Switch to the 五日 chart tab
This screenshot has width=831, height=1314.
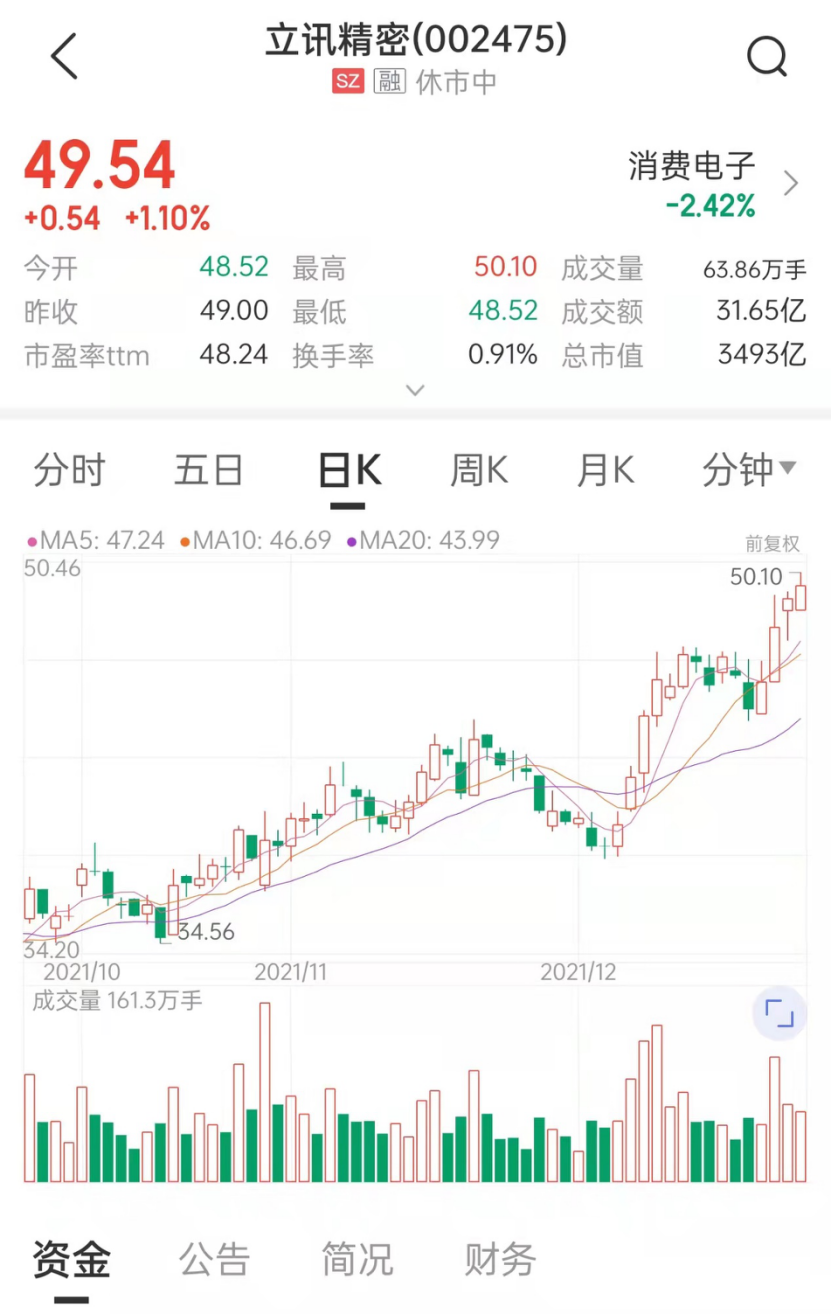click(x=208, y=470)
